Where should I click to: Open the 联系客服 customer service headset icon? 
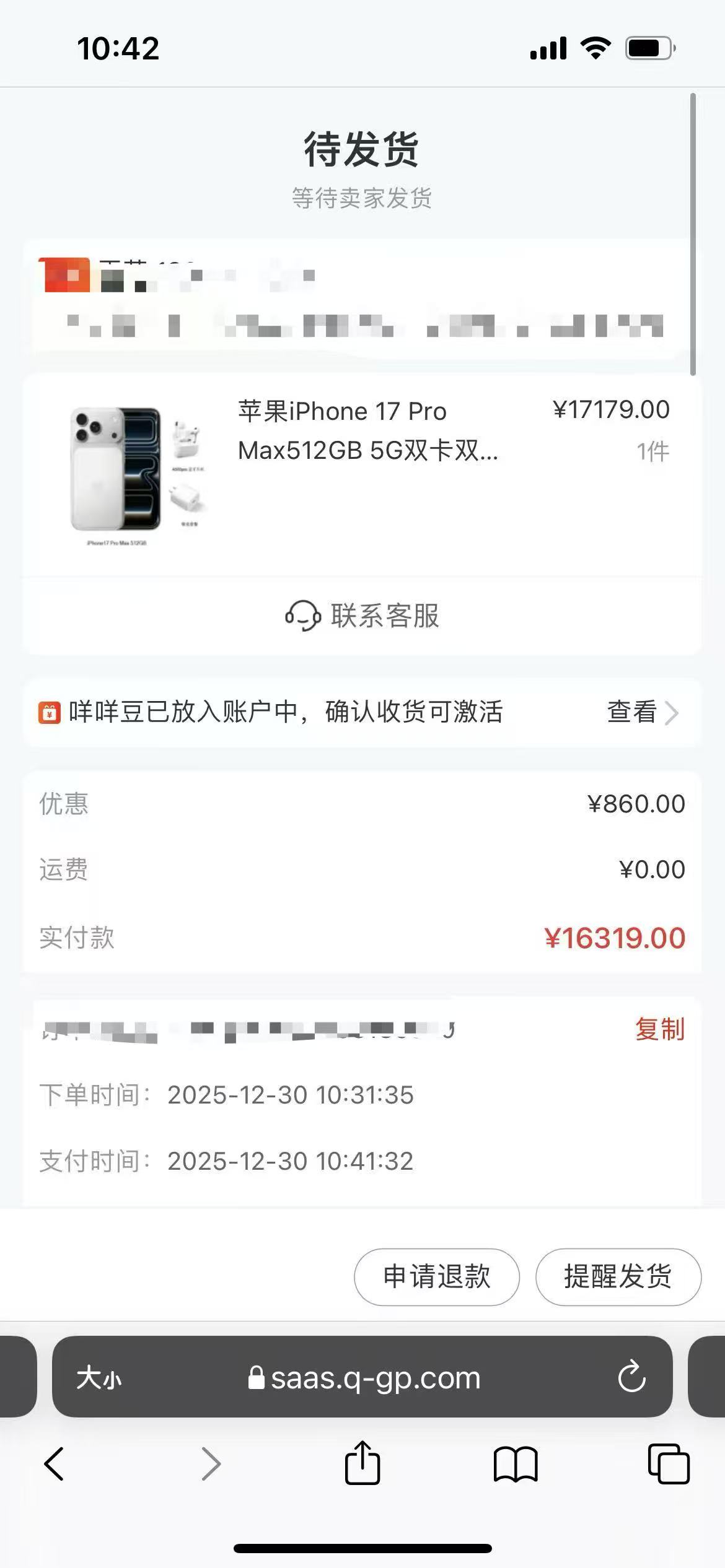click(302, 616)
